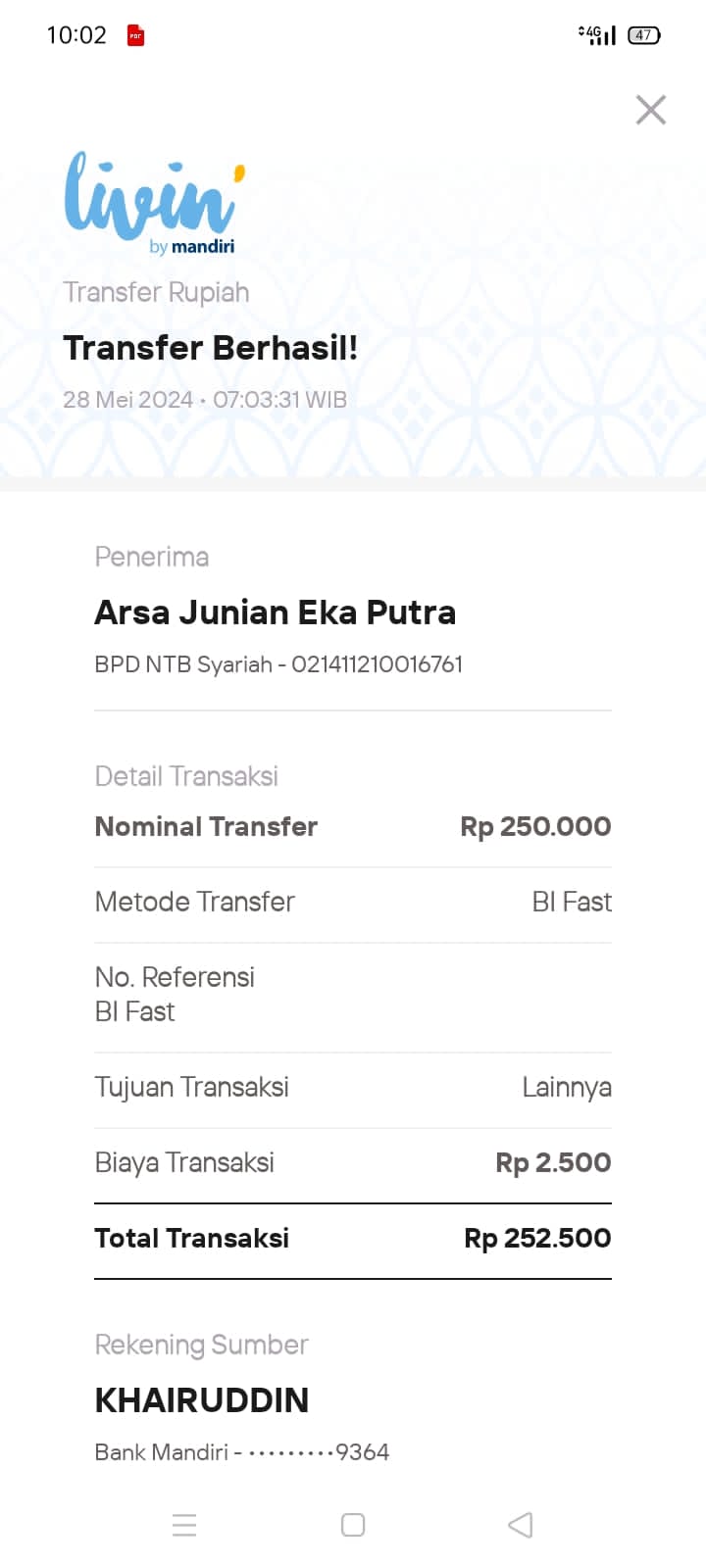The width and height of the screenshot is (706, 1568).
Task: Close the transfer receipt
Action: coord(650,110)
